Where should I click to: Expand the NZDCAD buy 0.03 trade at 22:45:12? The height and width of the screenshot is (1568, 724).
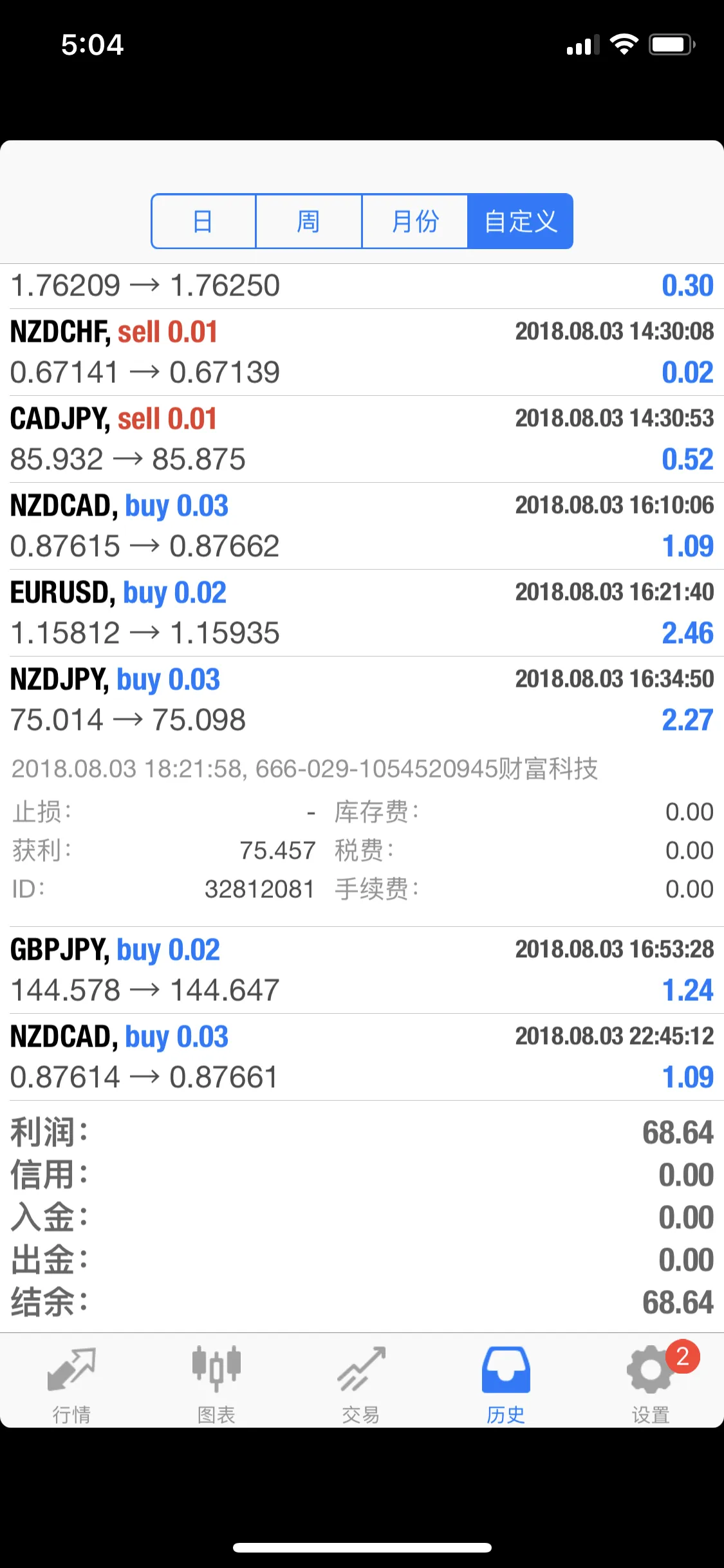point(362,1057)
